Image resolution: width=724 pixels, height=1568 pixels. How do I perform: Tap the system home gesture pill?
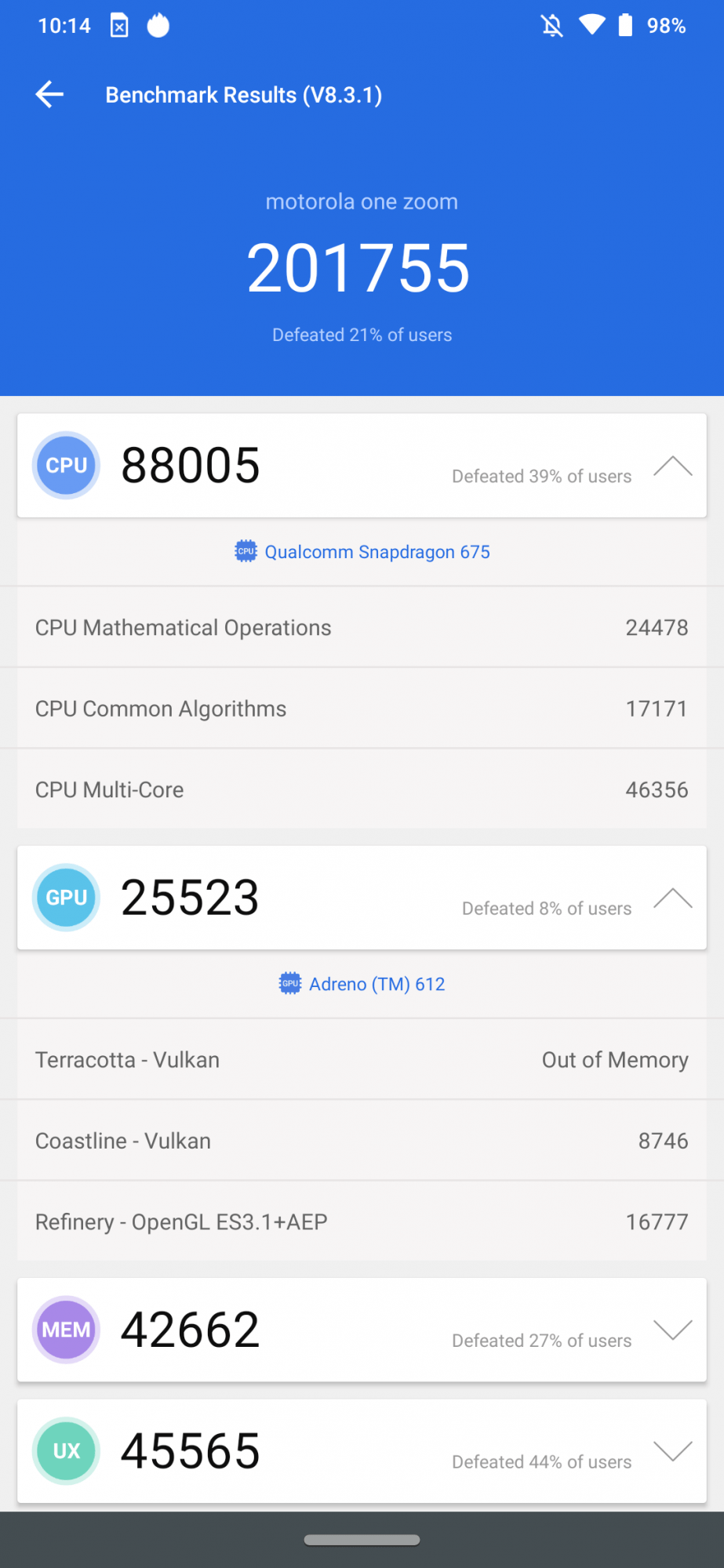pyautogui.click(x=362, y=1540)
